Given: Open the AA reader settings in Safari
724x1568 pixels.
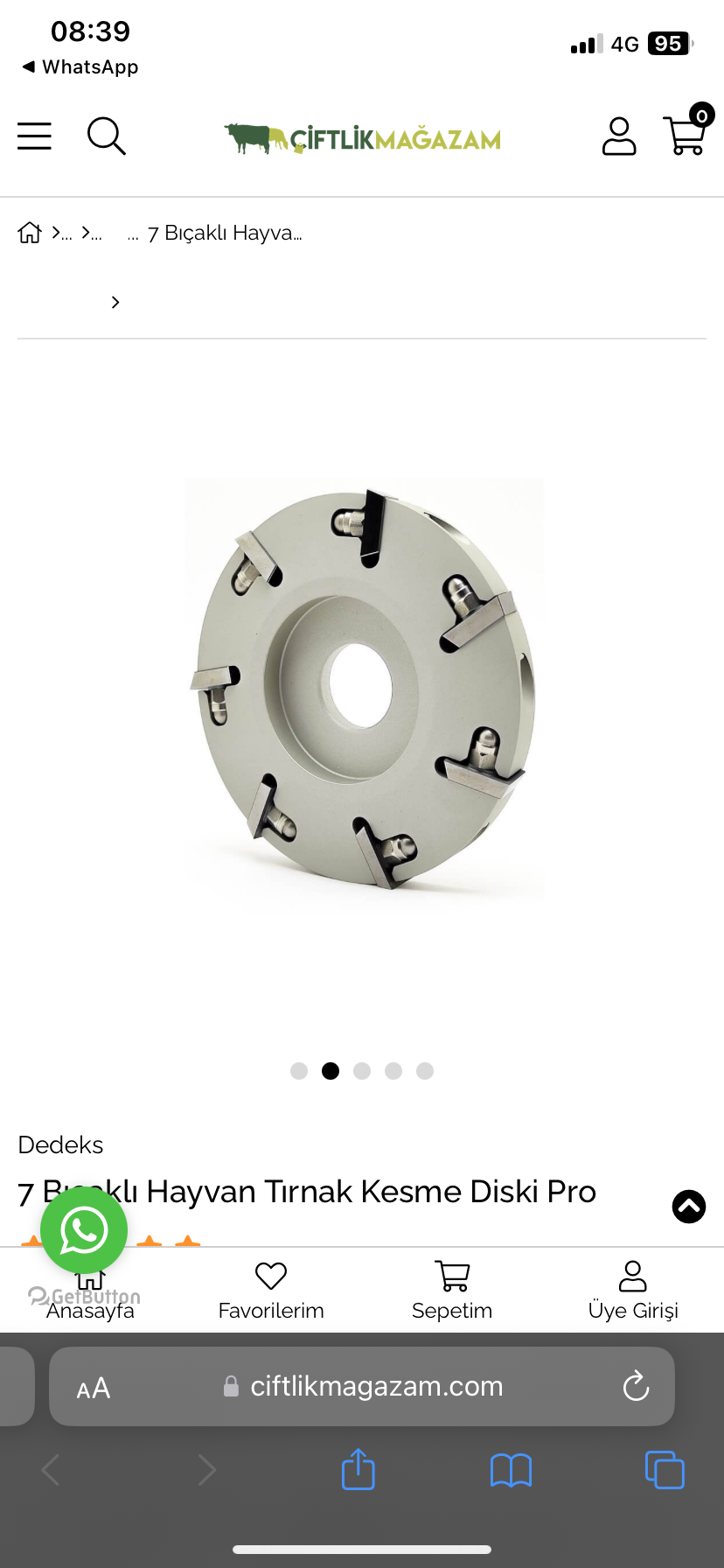Looking at the screenshot, I should pyautogui.click(x=94, y=1388).
